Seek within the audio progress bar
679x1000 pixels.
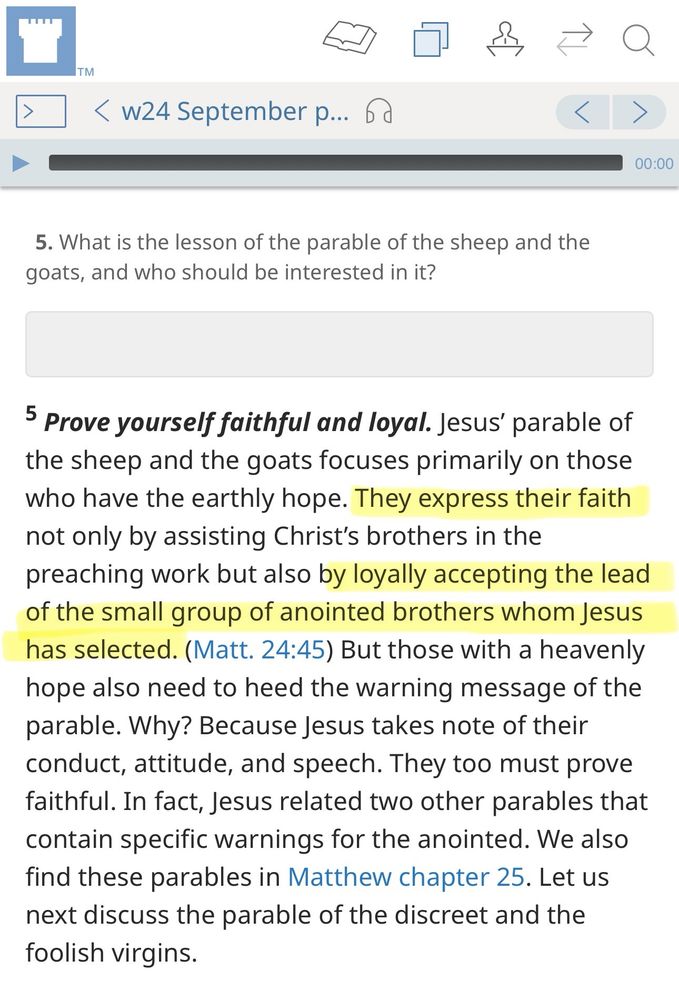[335, 163]
